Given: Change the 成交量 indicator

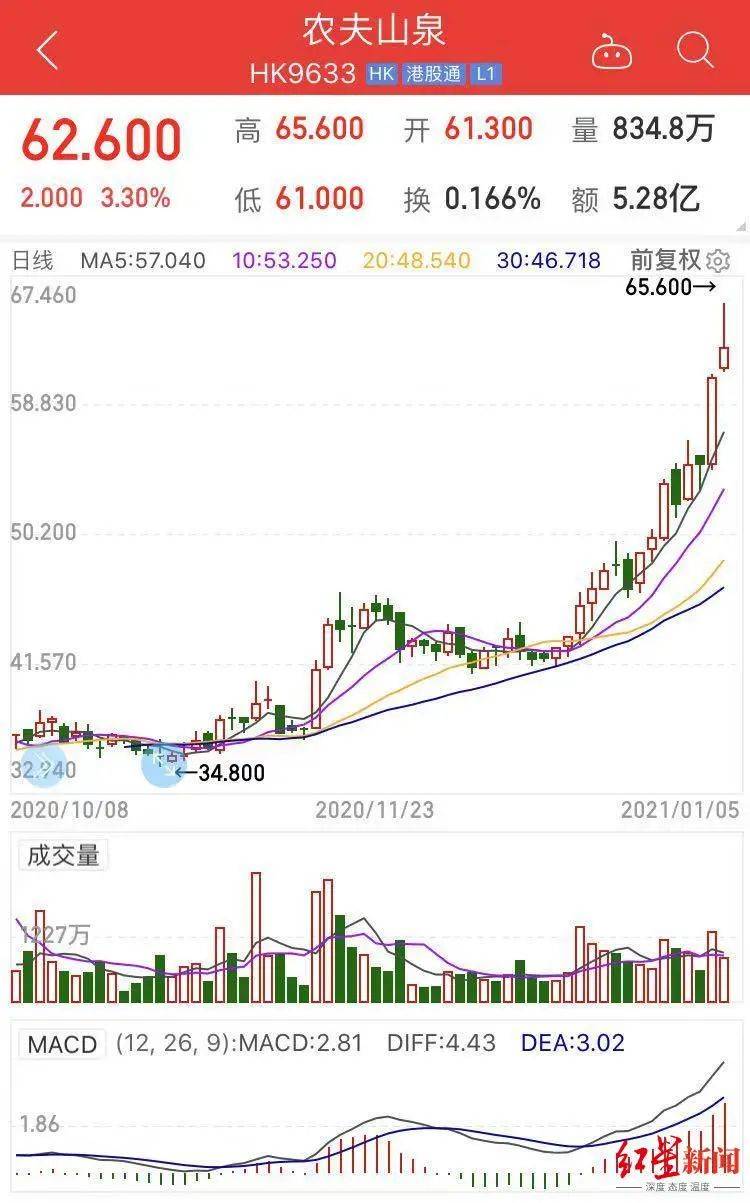Looking at the screenshot, I should click(63, 855).
